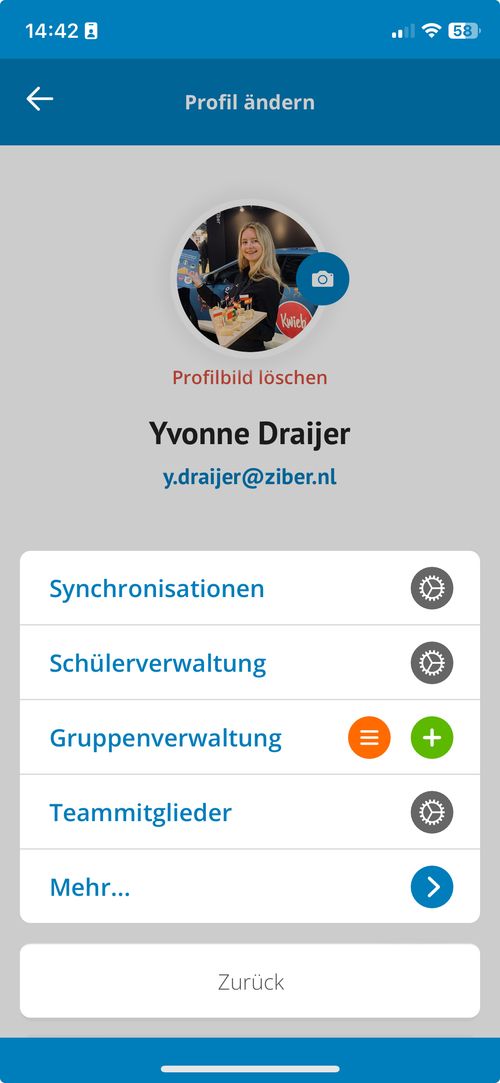
Task: Open the Gruppenverwaltung list via orange icon
Action: click(x=369, y=738)
